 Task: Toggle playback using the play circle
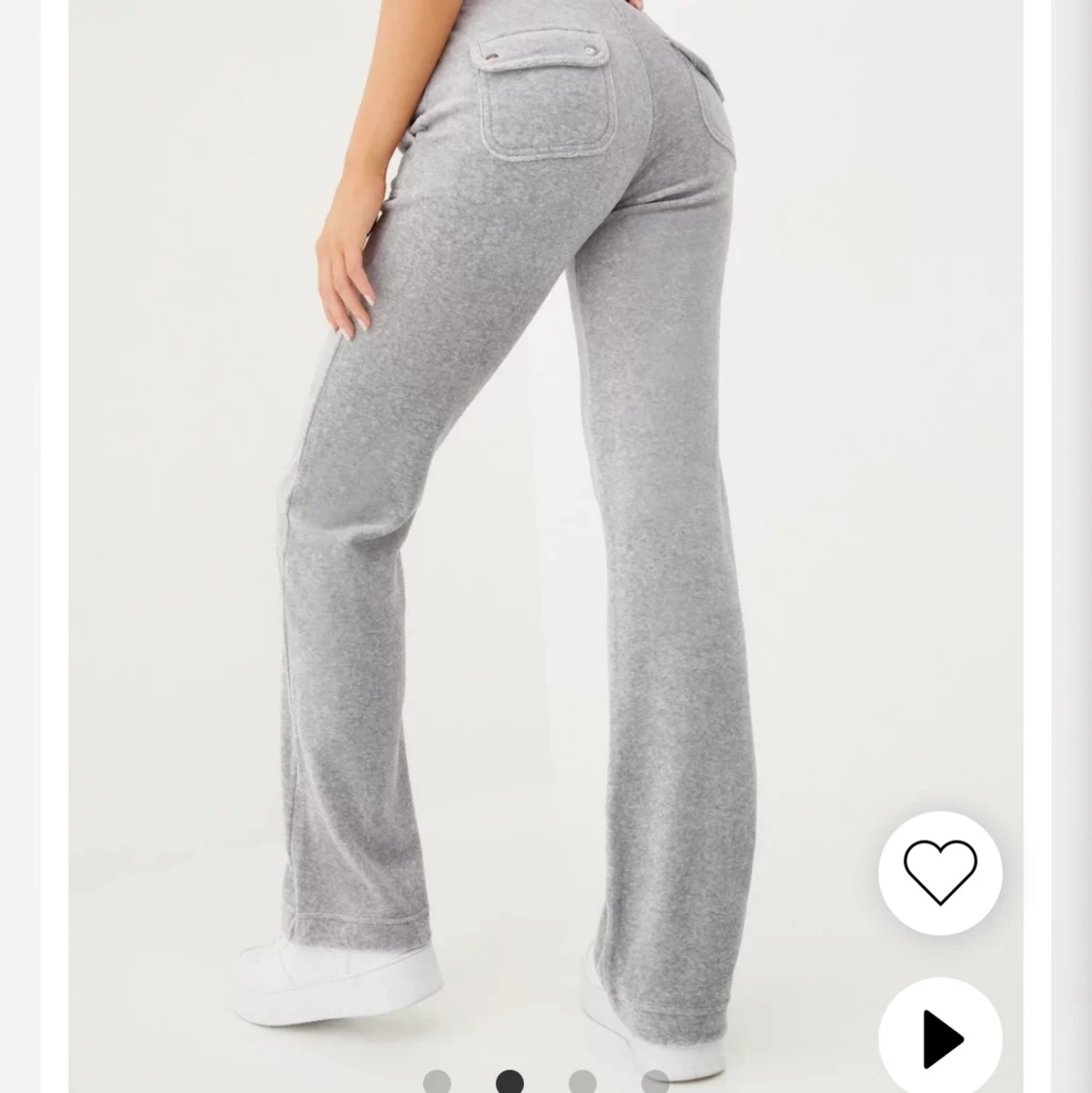(x=939, y=1039)
